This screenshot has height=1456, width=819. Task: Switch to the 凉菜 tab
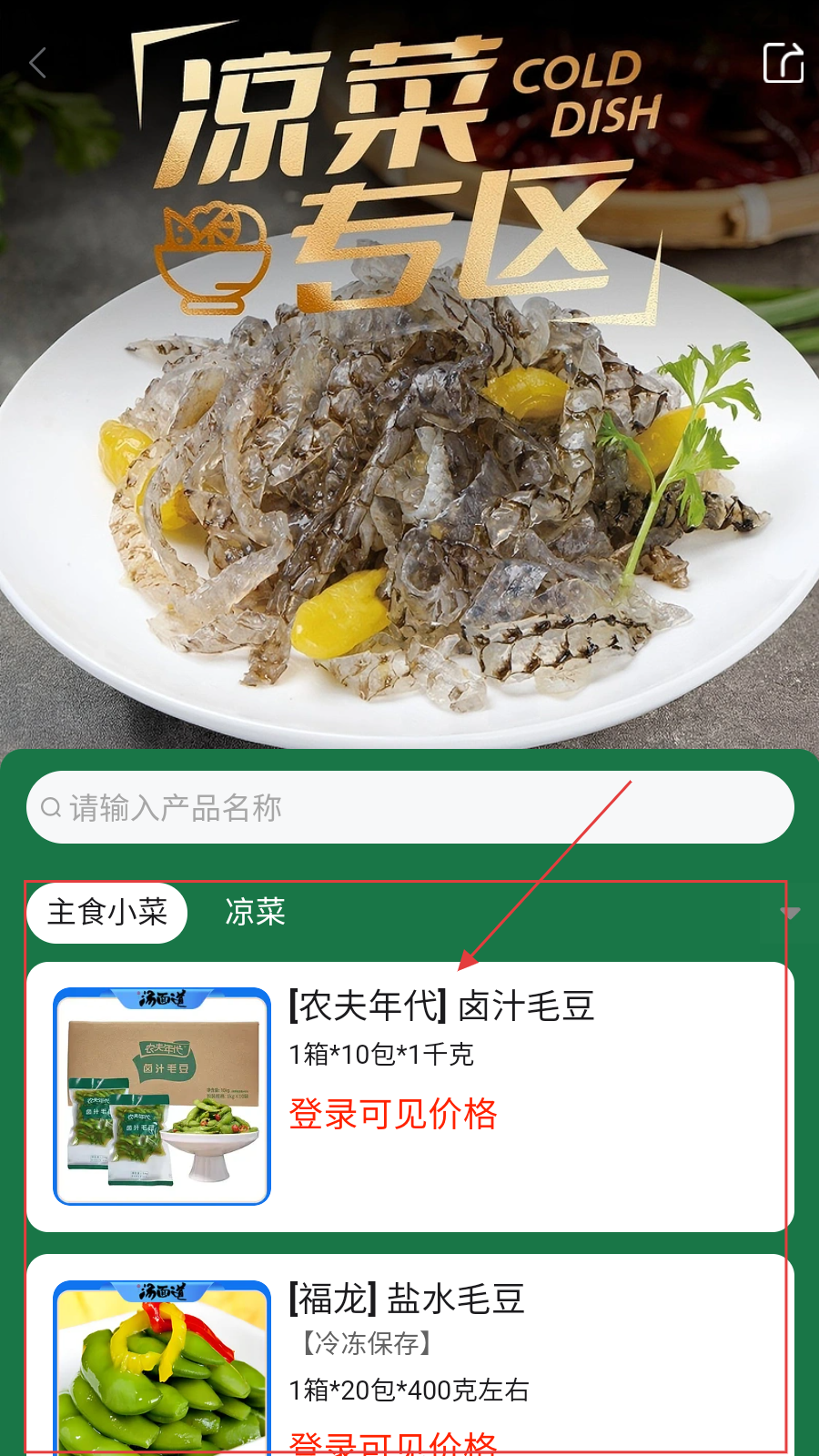[256, 912]
